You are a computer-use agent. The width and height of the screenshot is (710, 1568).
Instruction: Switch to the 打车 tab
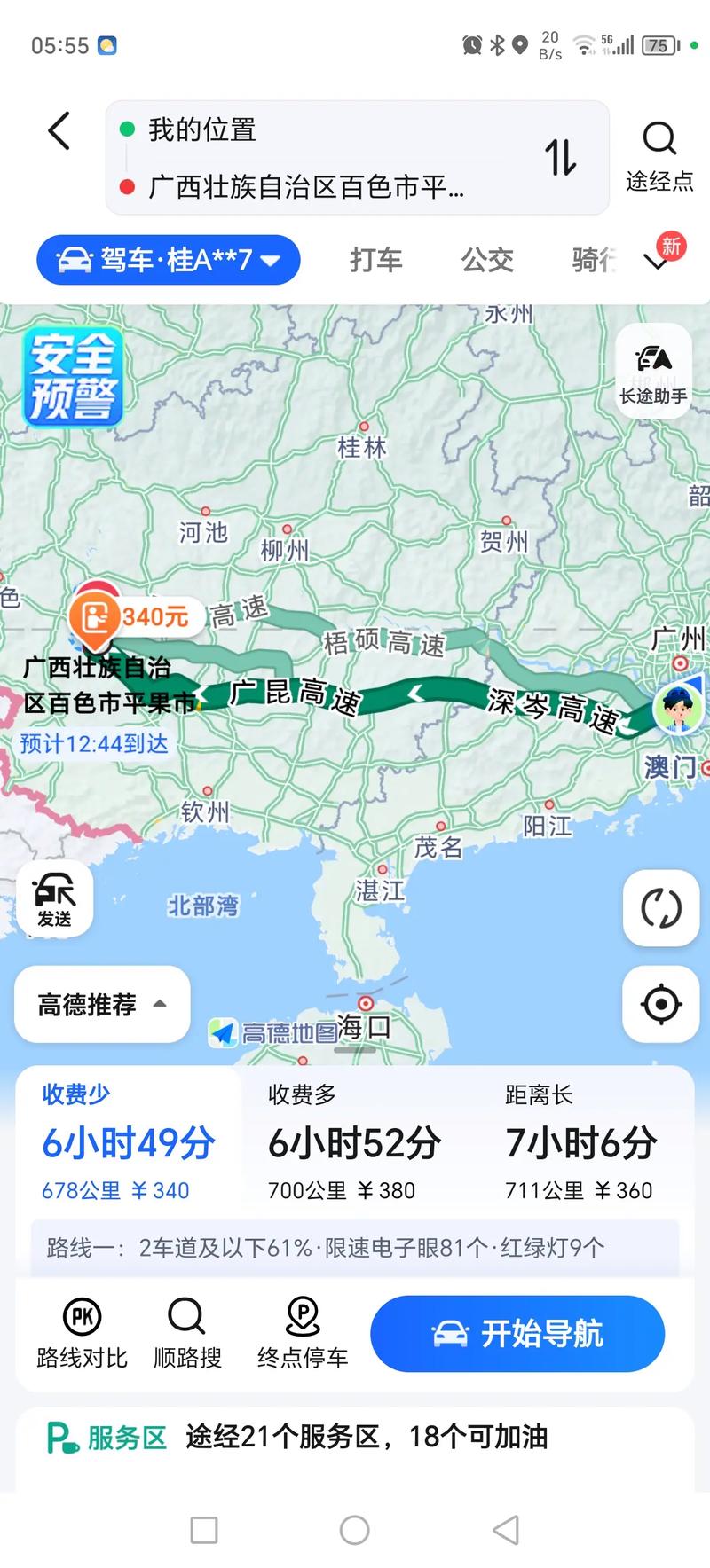click(x=376, y=259)
